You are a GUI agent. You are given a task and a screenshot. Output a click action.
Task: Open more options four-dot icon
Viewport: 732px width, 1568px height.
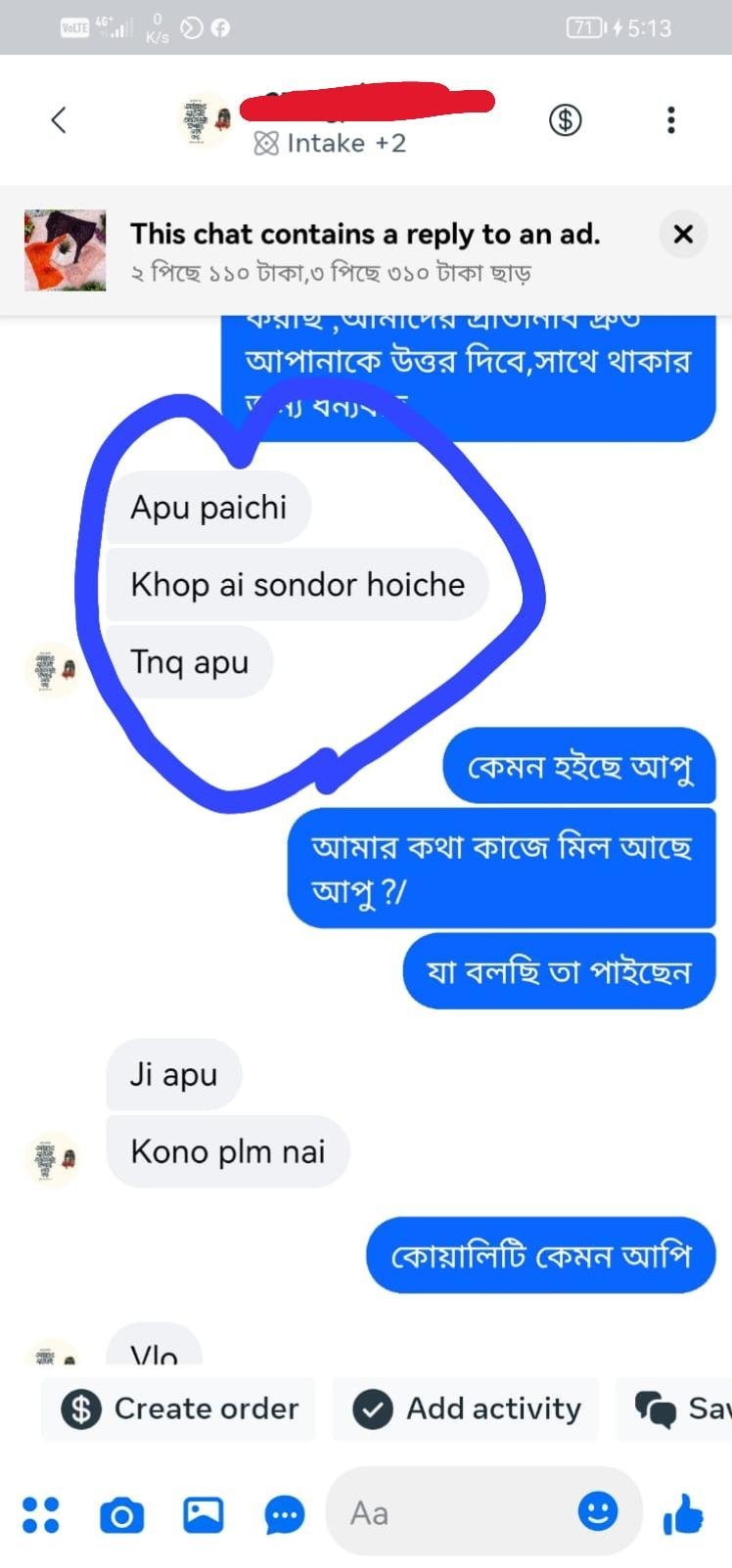tap(40, 1514)
